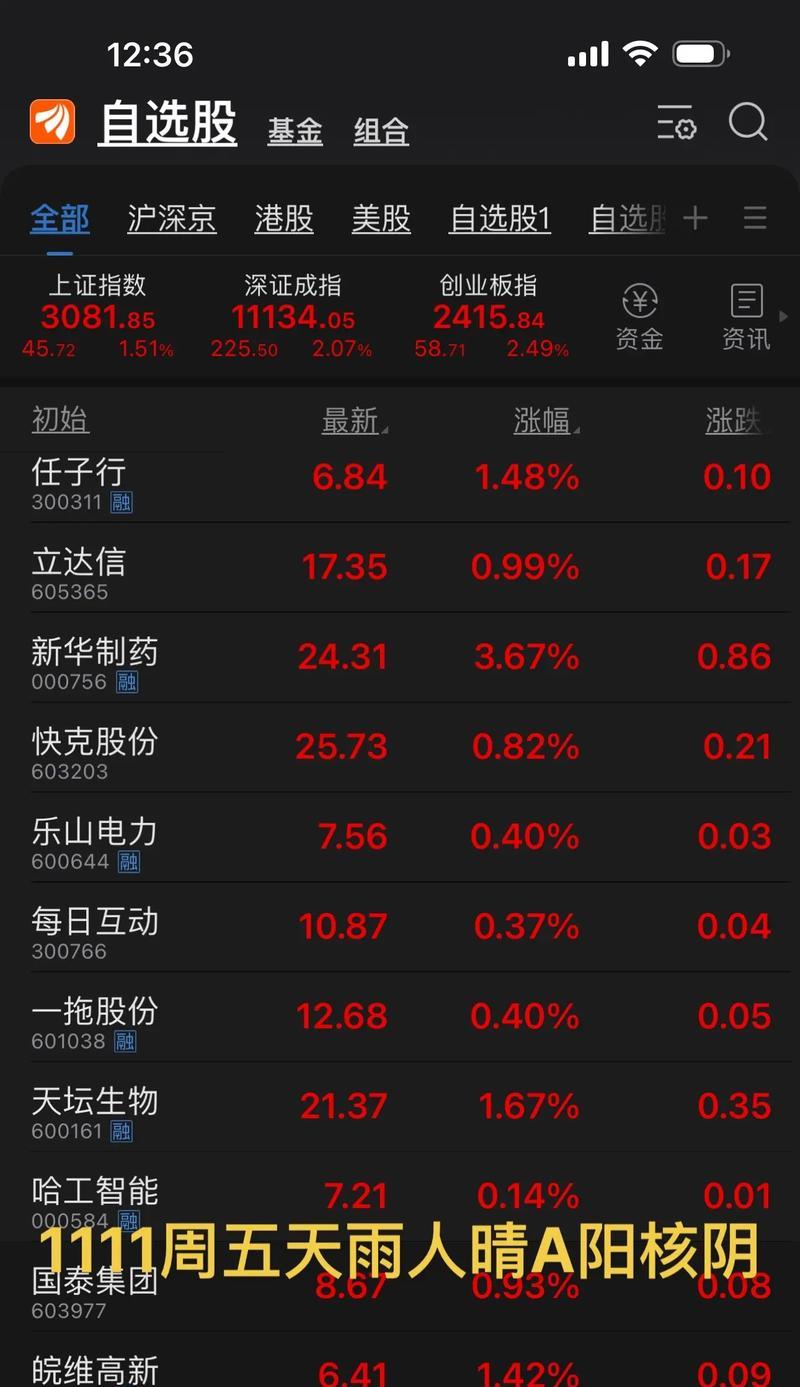Image resolution: width=800 pixels, height=1387 pixels.
Task: Add a new watchlist group
Action: pyautogui.click(x=695, y=218)
